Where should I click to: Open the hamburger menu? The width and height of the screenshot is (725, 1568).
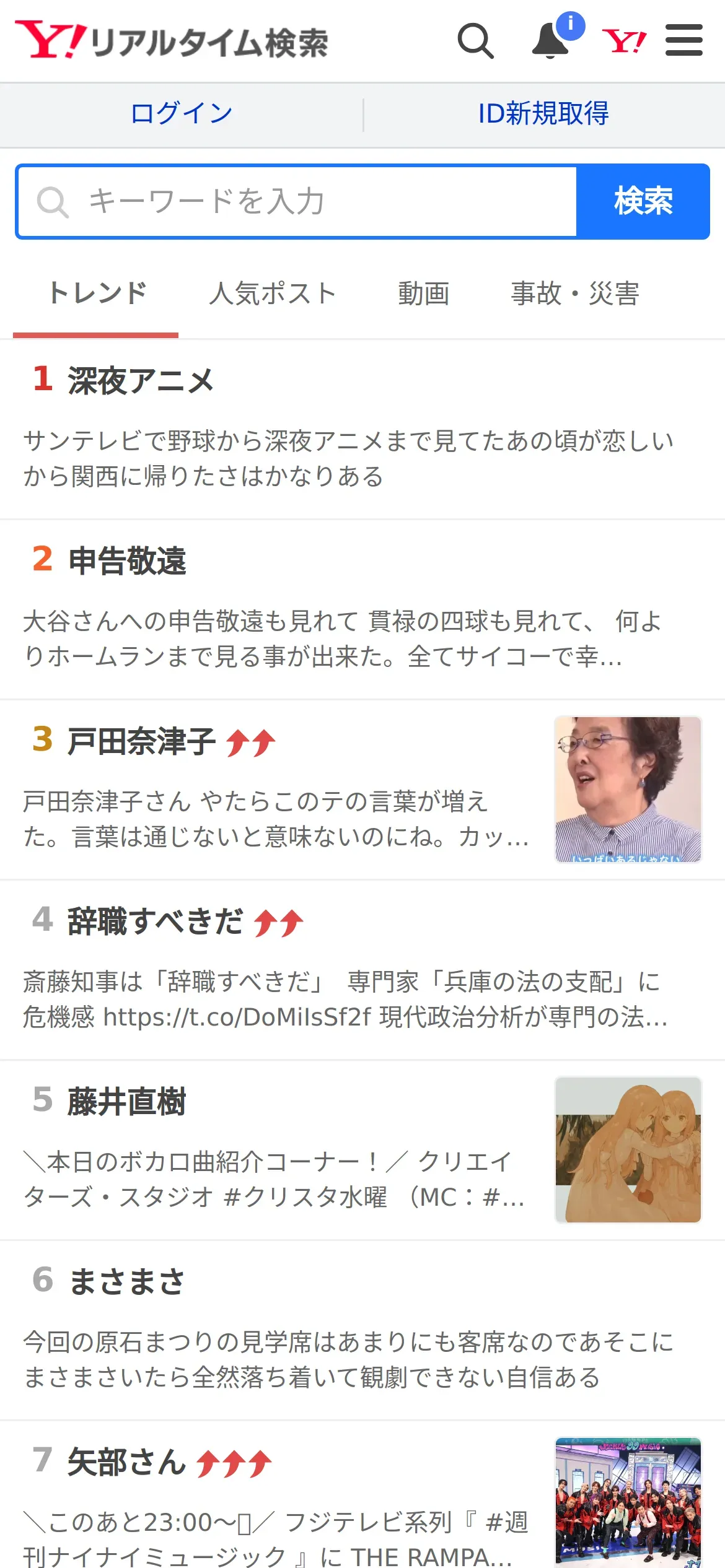(x=684, y=40)
